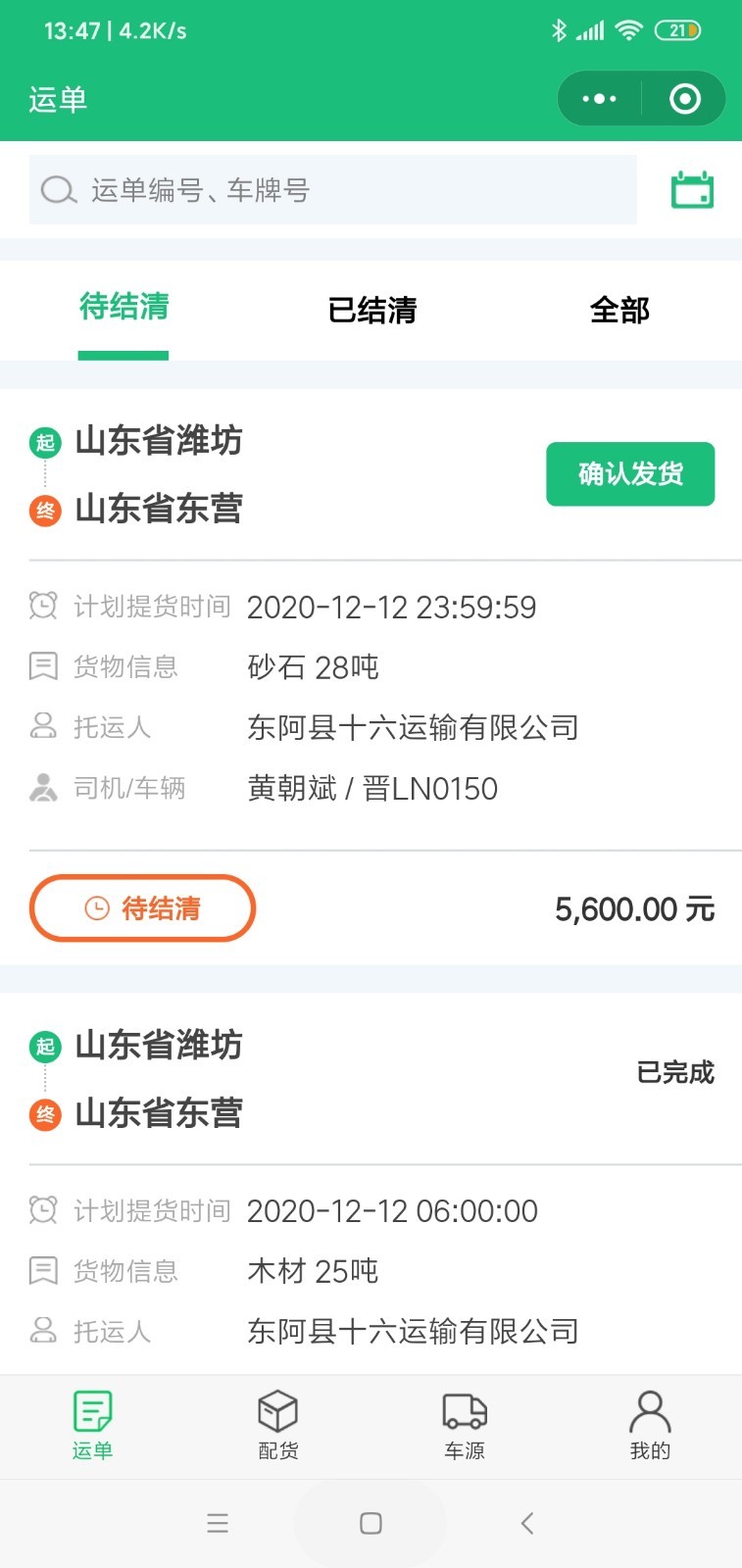
Task: Click the 终 destination badge for 山东省东营
Action: 43,511
